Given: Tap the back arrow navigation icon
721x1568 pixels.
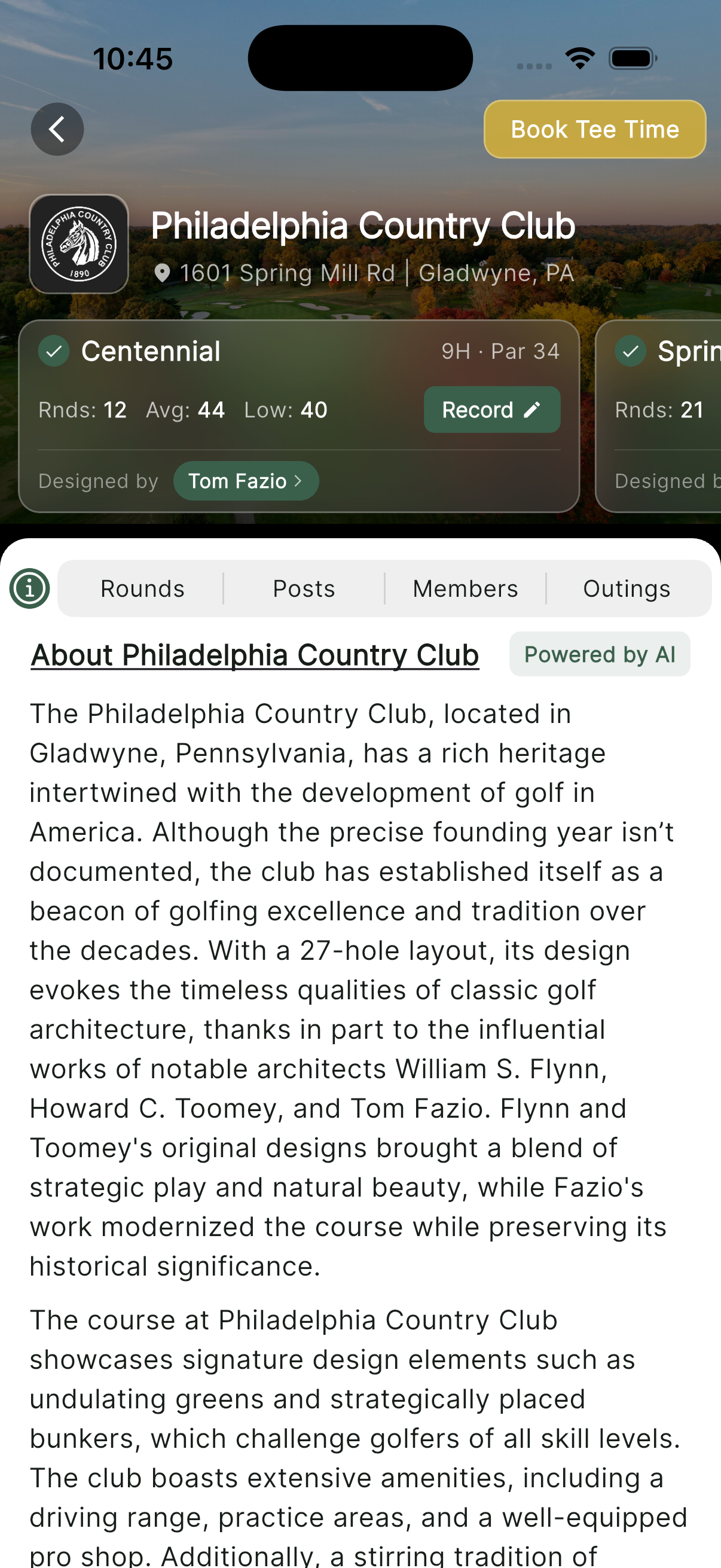Looking at the screenshot, I should pos(57,129).
